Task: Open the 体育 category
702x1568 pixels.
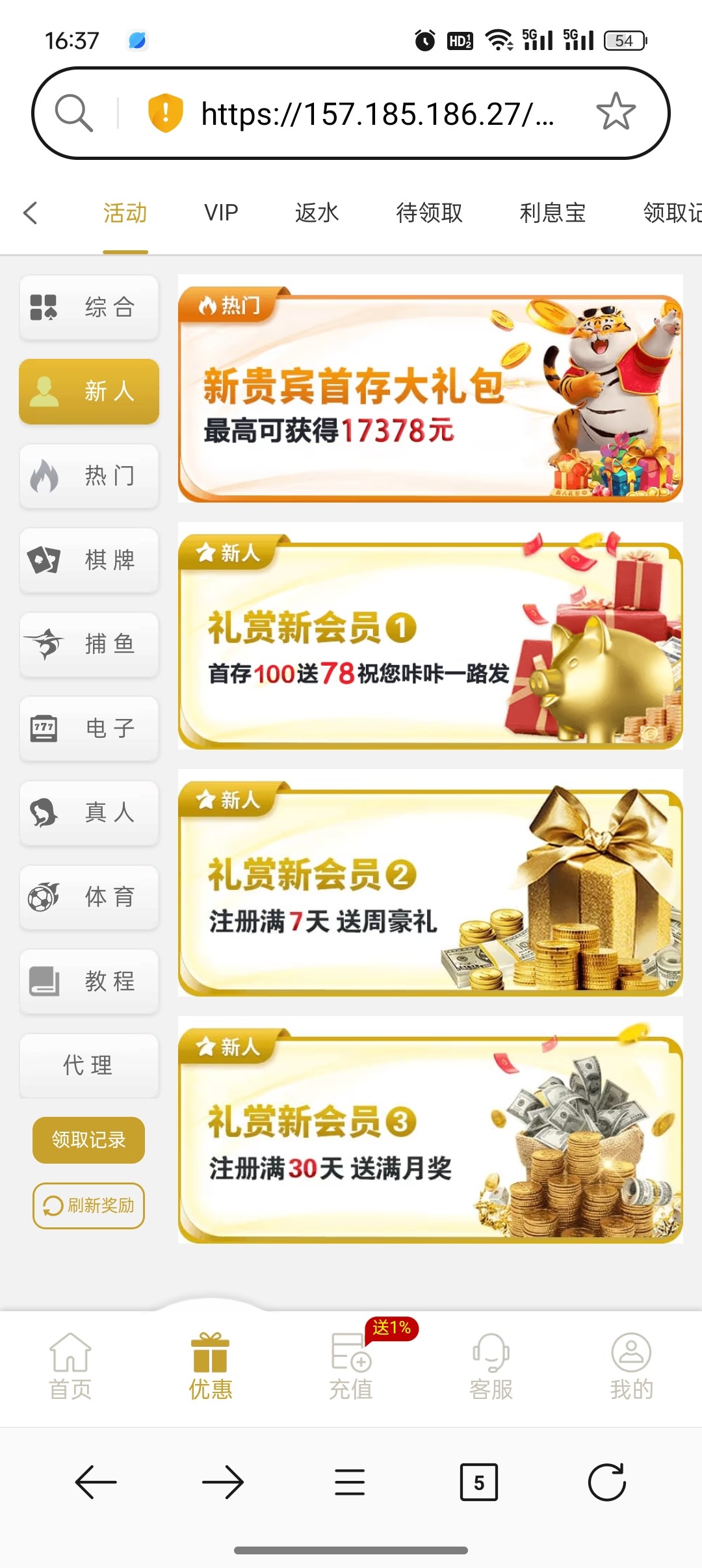Action: point(89,897)
